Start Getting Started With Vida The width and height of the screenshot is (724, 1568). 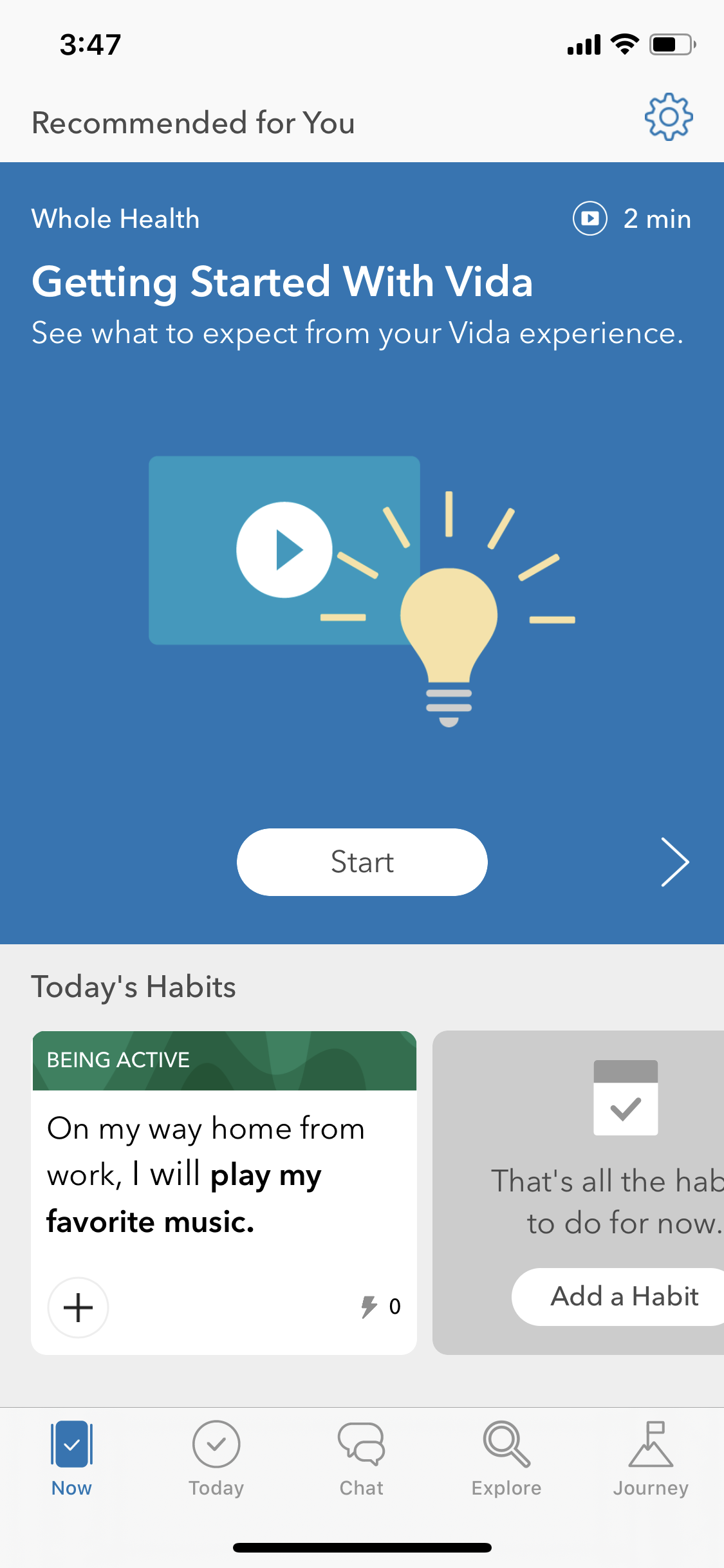(362, 862)
